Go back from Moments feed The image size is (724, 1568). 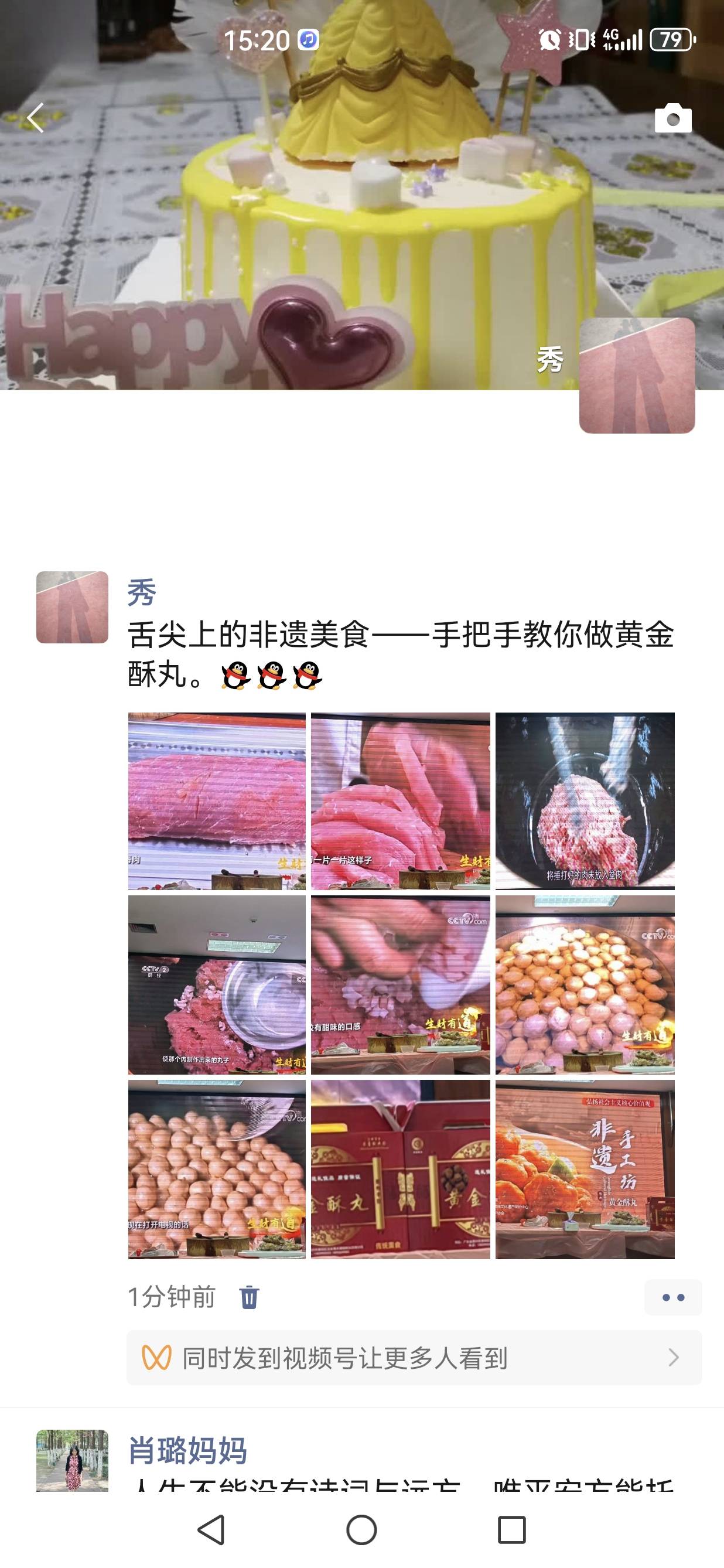pos(35,117)
